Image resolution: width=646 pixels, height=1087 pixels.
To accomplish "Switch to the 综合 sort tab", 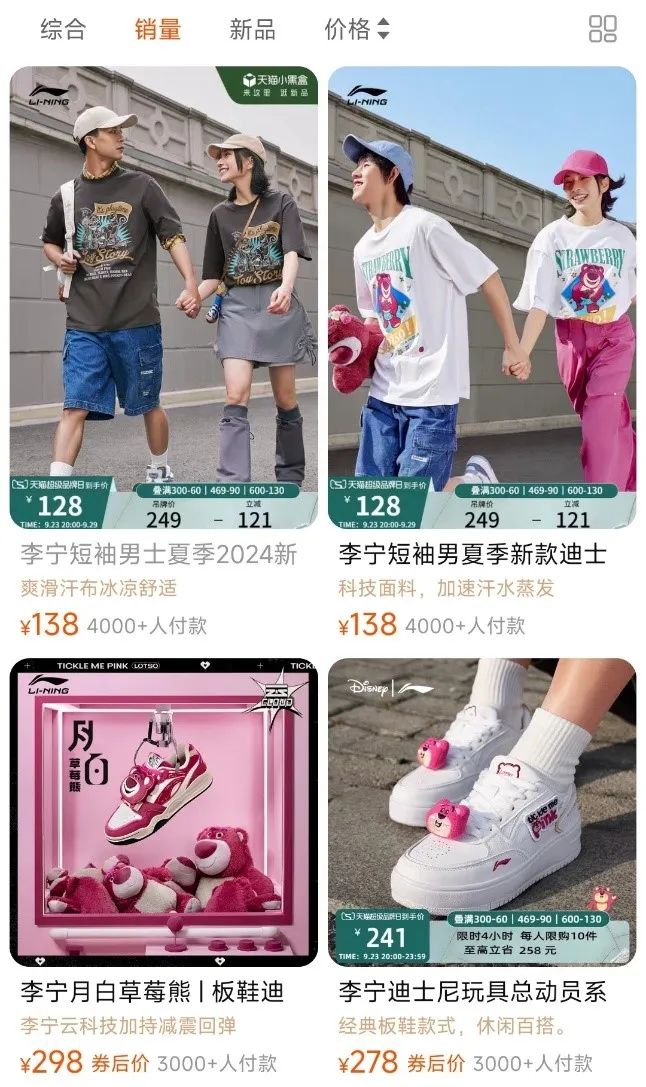I will tap(63, 29).
